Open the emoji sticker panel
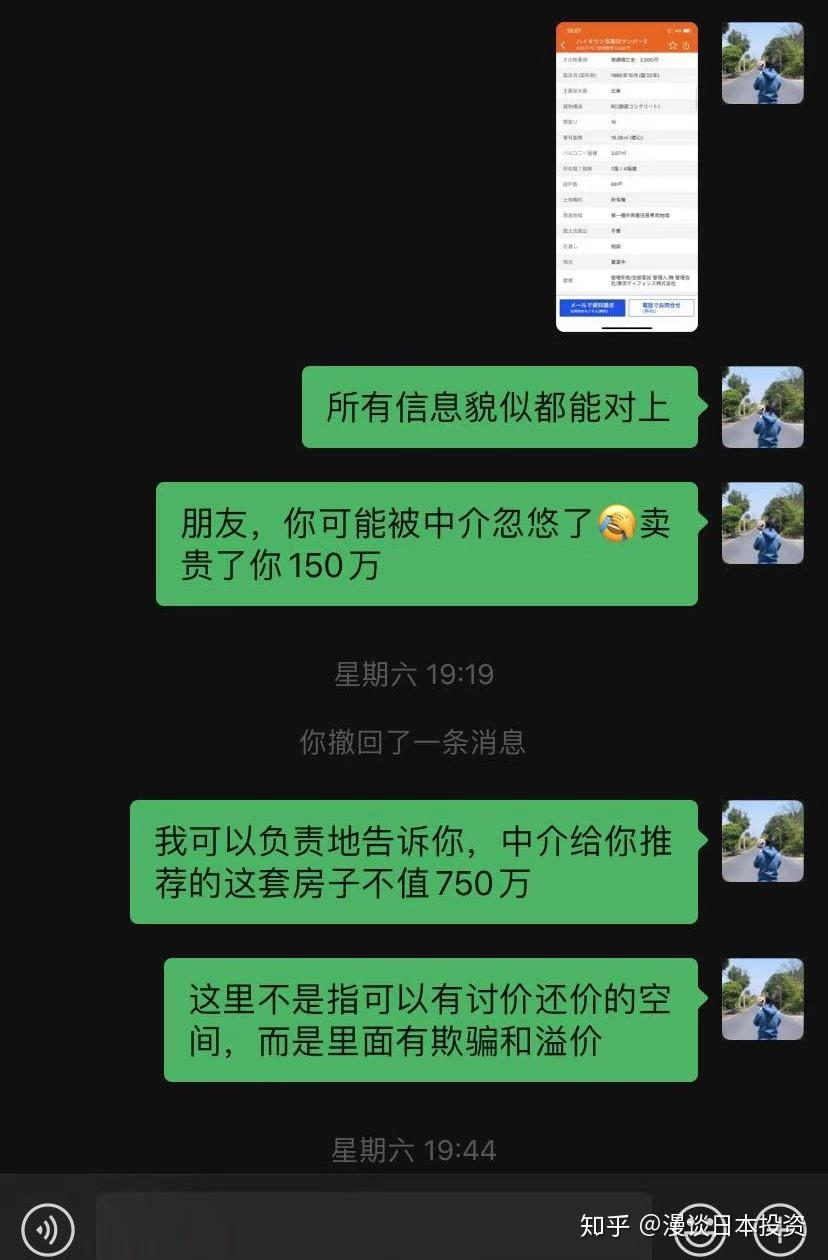The image size is (828, 1260). pyautogui.click(x=700, y=1229)
